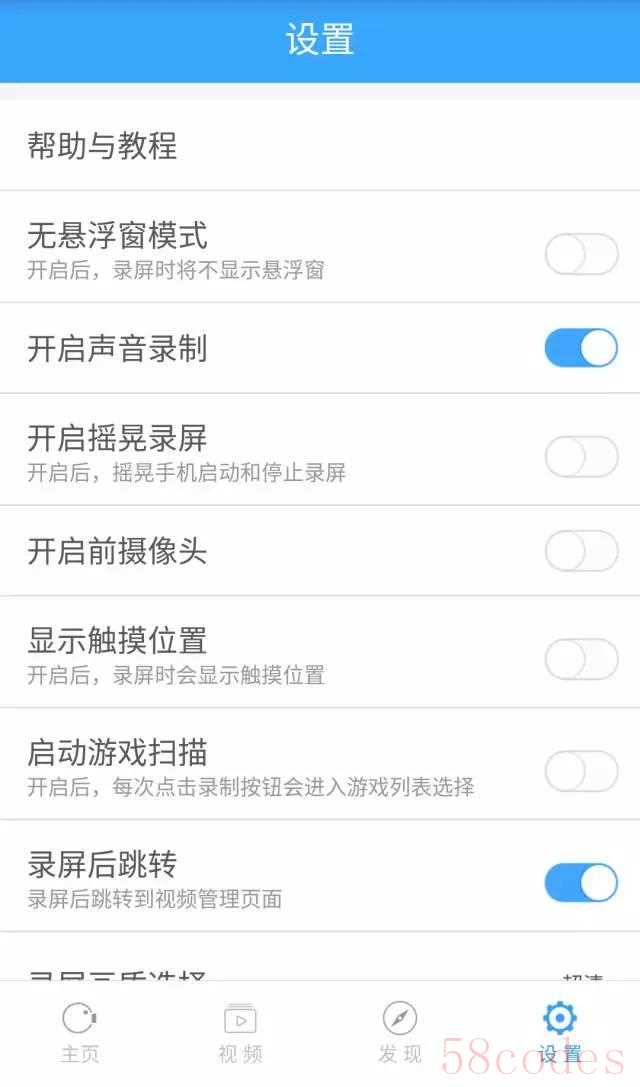This screenshot has width=640, height=1087.
Task: Toggle 显示触摸位置 on
Action: pos(581,659)
